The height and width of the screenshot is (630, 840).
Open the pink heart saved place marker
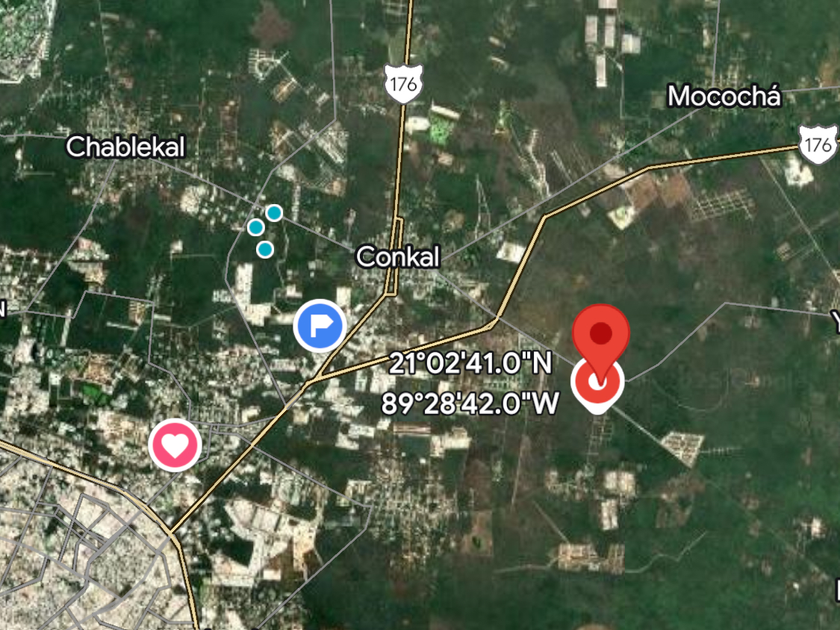point(175,445)
